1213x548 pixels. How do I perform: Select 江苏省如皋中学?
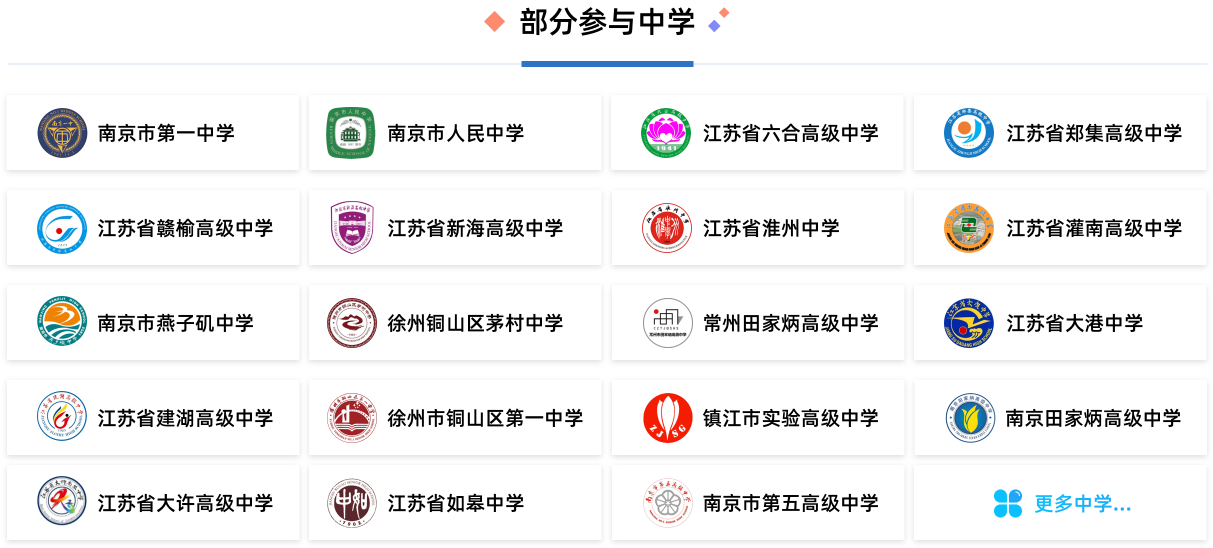point(455,503)
